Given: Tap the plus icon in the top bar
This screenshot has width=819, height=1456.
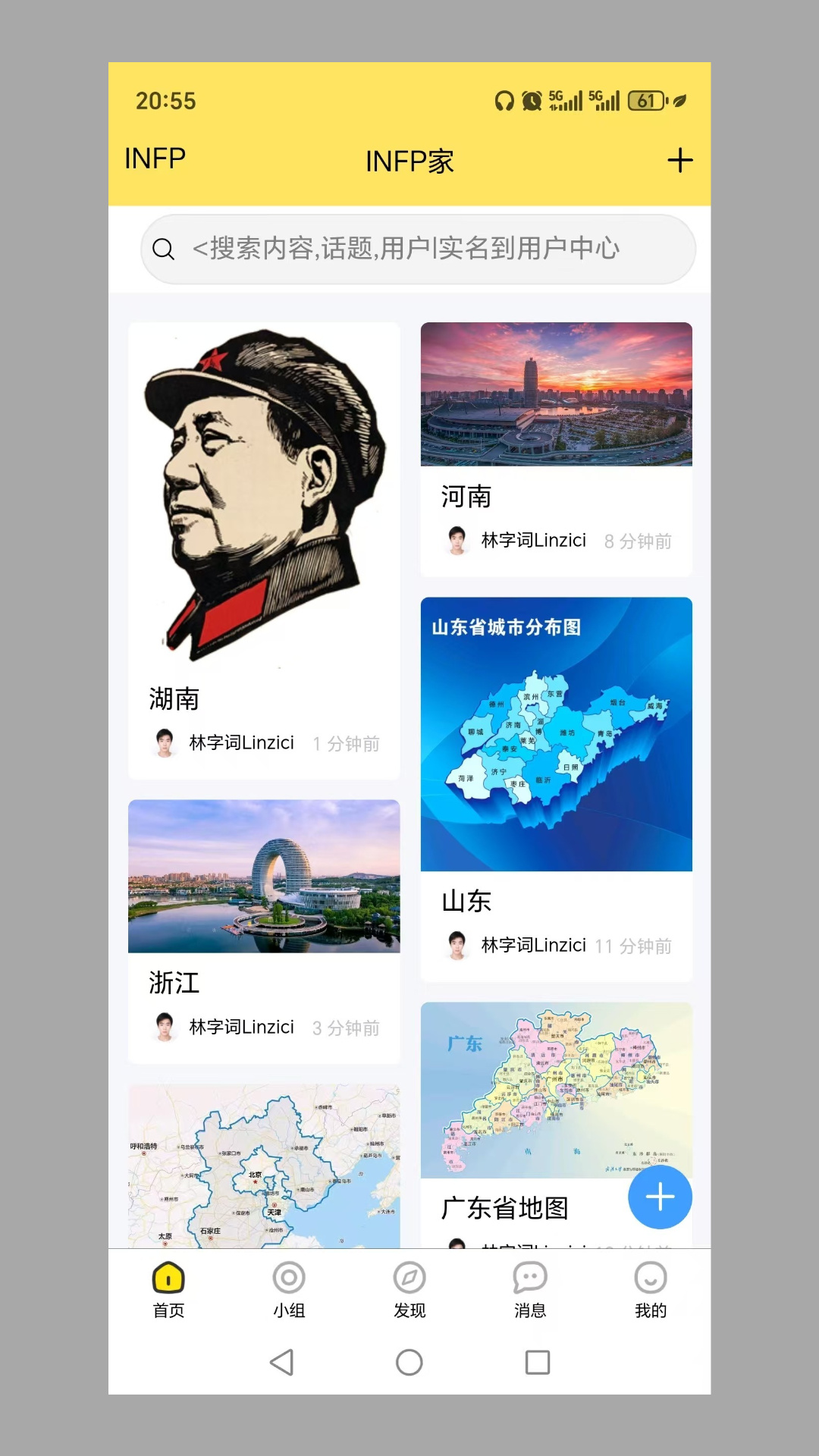Looking at the screenshot, I should (680, 159).
